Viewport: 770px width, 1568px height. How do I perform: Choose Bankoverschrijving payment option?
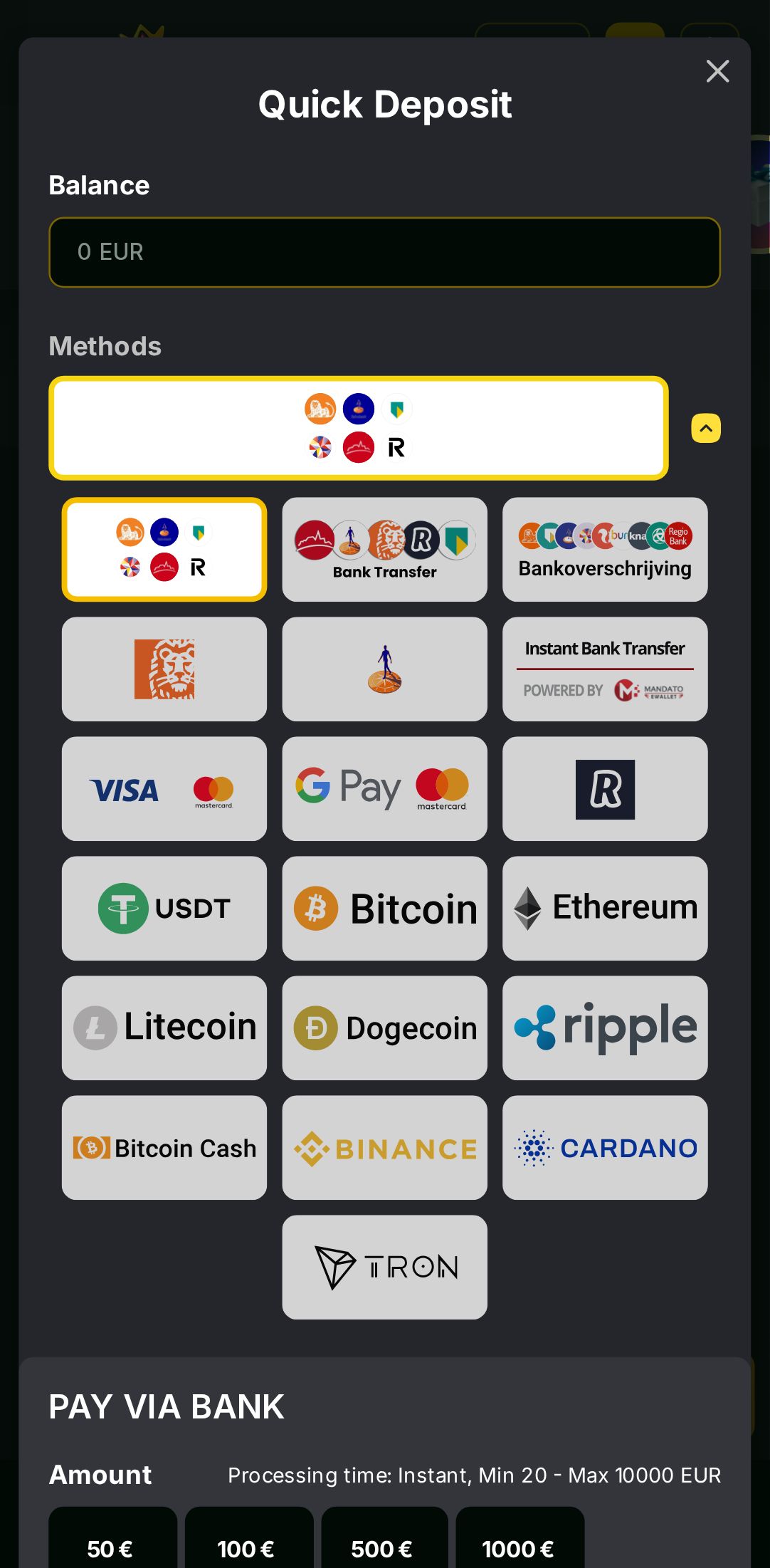pyautogui.click(x=605, y=549)
